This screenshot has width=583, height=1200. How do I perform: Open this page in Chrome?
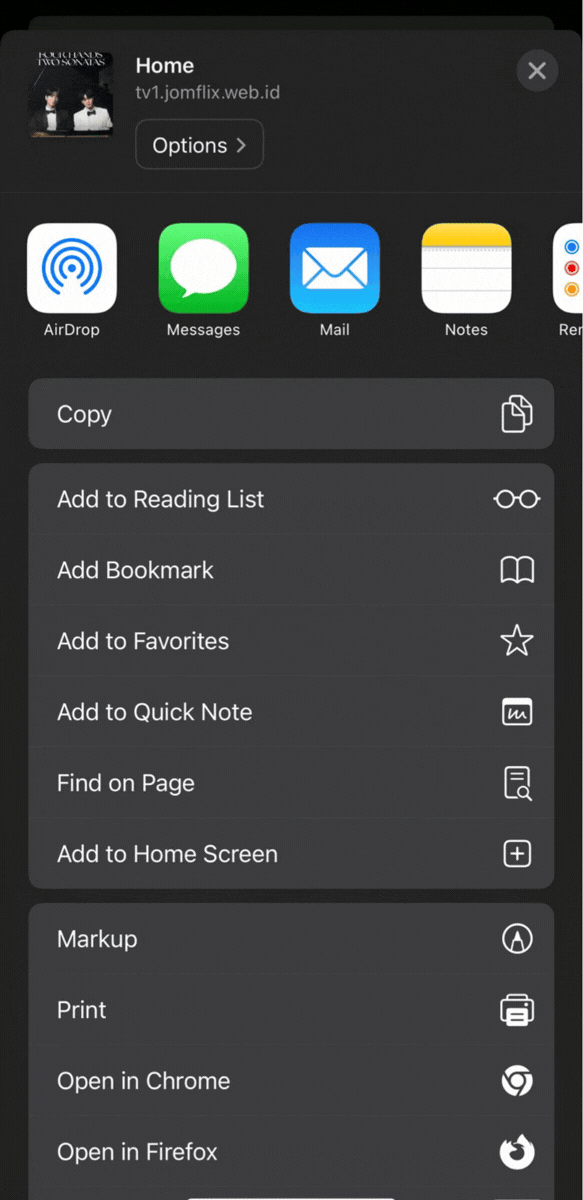(x=291, y=1081)
